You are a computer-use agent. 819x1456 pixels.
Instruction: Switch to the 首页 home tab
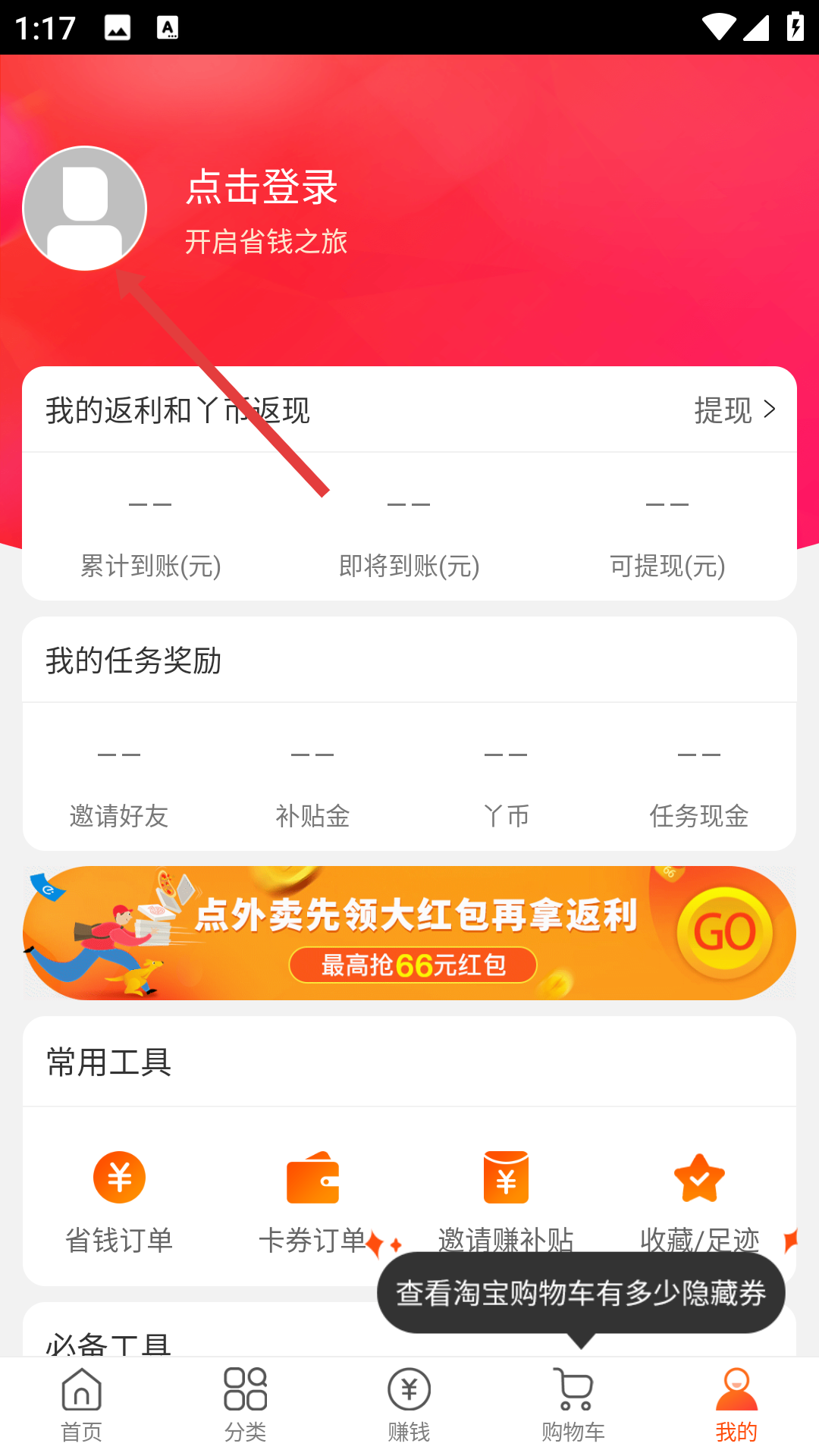coord(81,1406)
